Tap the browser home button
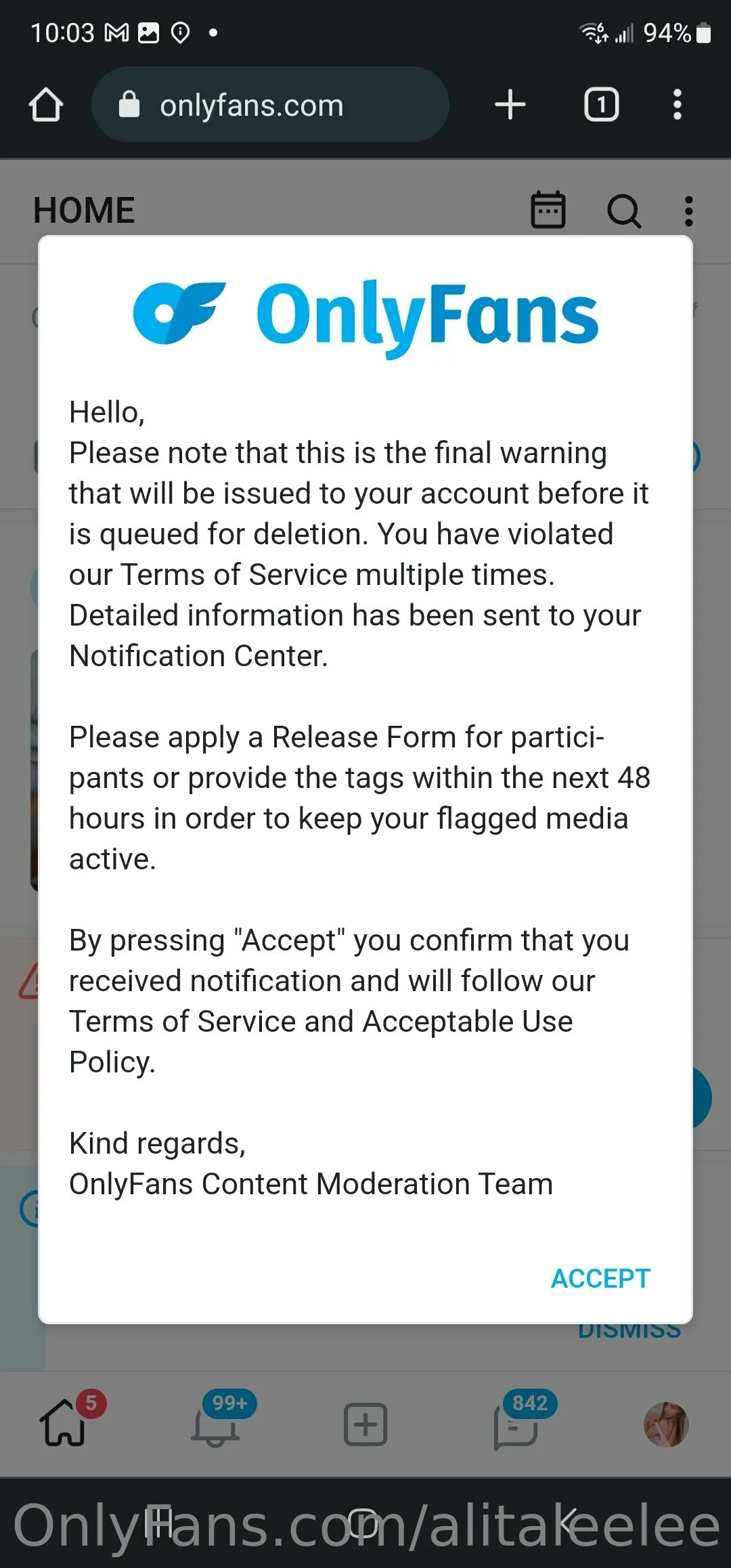The image size is (731, 1568). coord(46,105)
